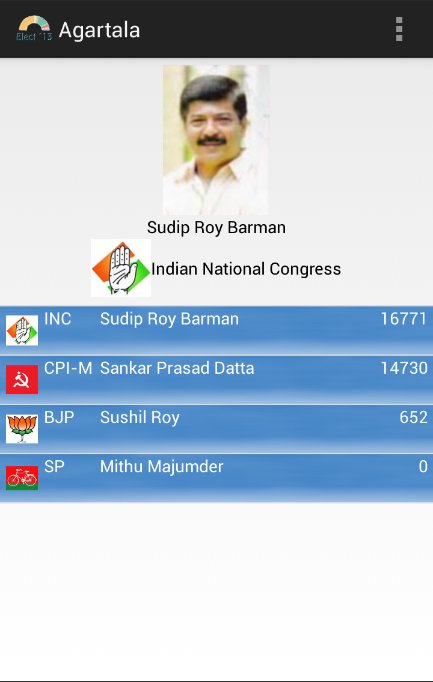Image resolution: width=433 pixels, height=682 pixels.
Task: Select the INC Sudip Roy Barman row
Action: (216, 331)
